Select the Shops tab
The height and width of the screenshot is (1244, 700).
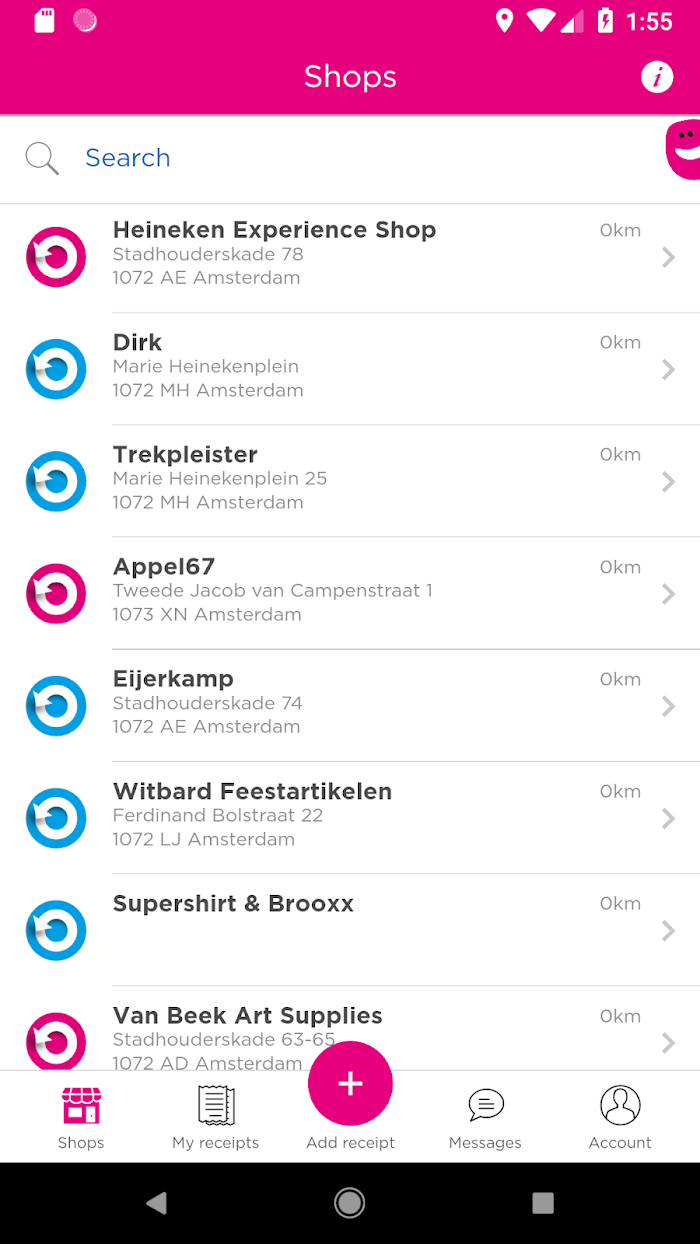81,1118
